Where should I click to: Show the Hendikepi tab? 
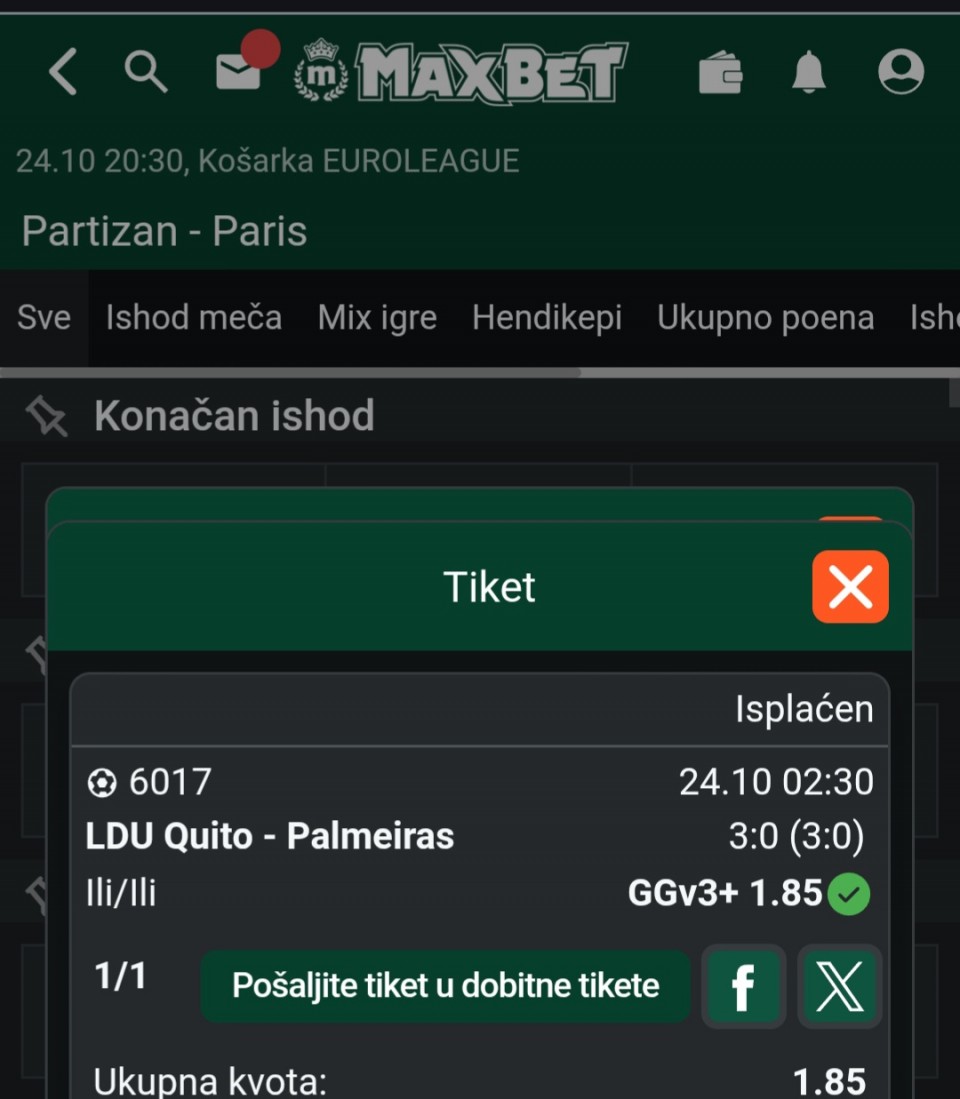(x=547, y=318)
